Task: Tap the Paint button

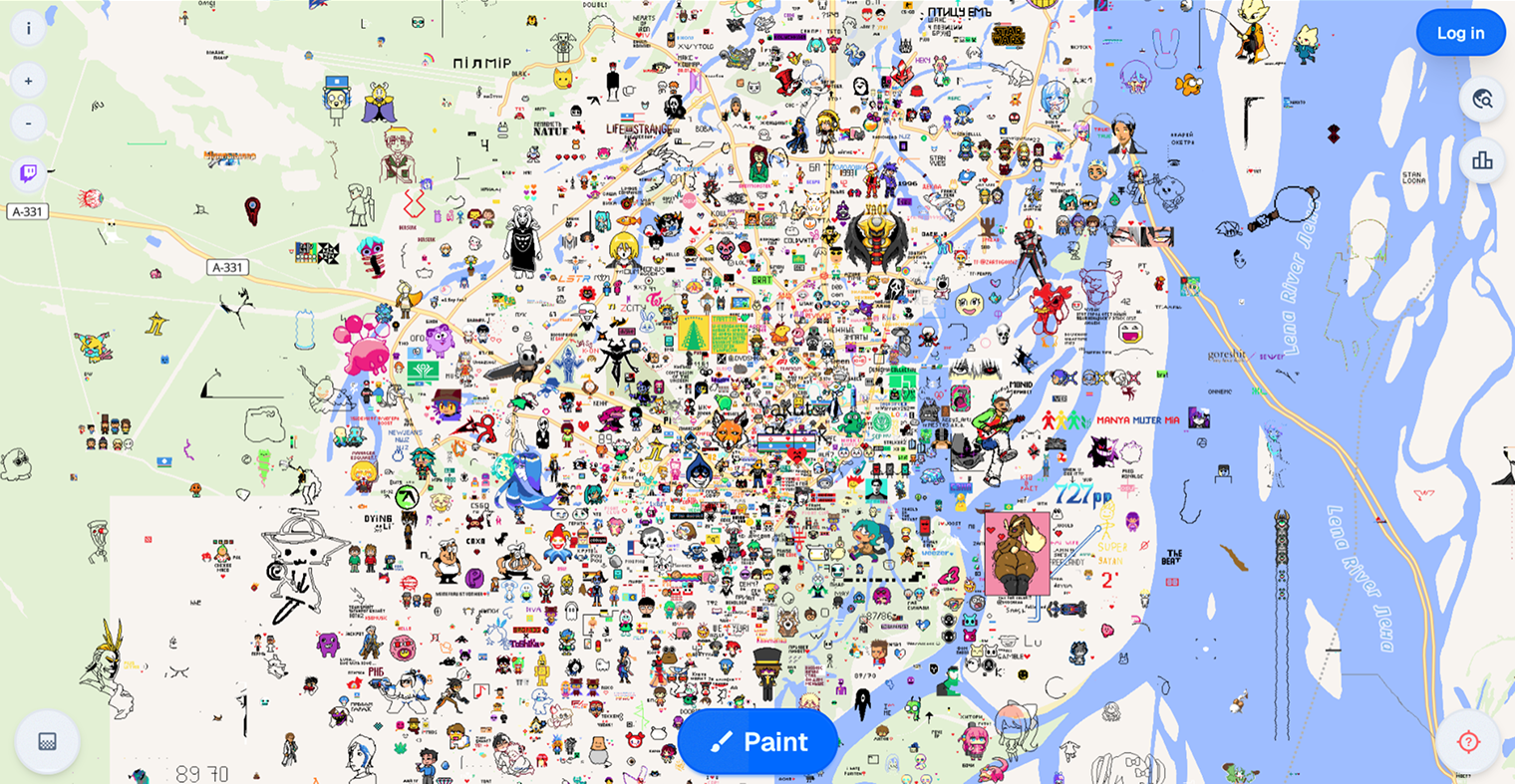Action: (x=757, y=742)
